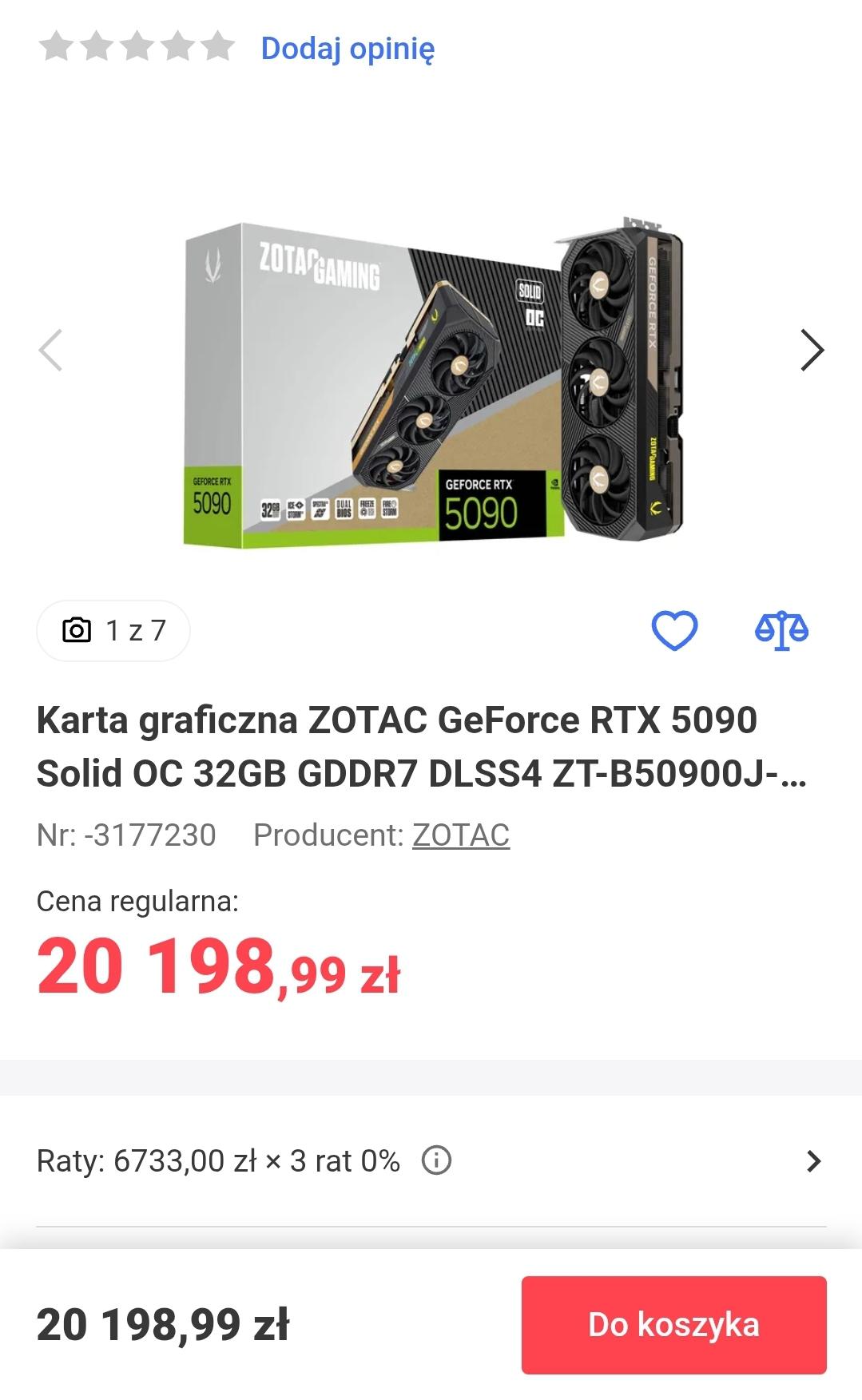This screenshot has width=862, height=1400.
Task: Go to the previous product photo
Action: pos(50,350)
